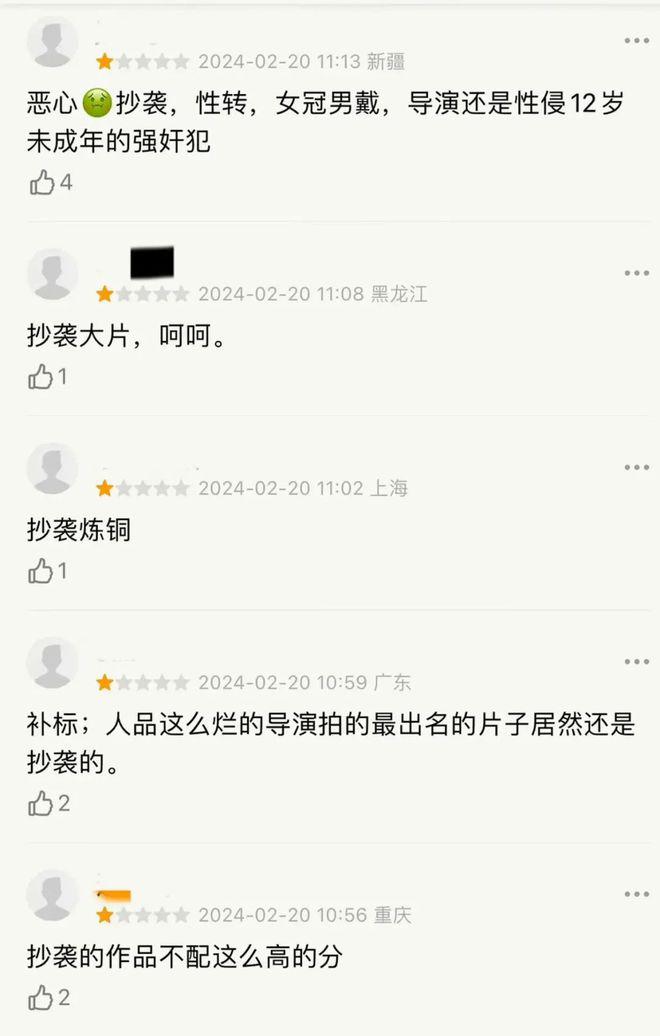Image resolution: width=660 pixels, height=1036 pixels.
Task: Open overflow menu on the Xinjiang review
Action: pos(636,41)
